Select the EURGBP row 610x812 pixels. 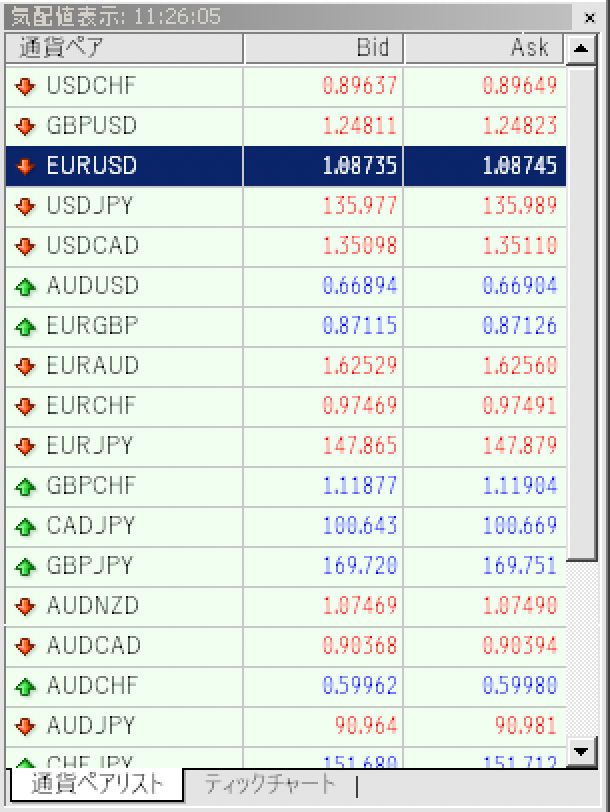[x=92, y=326]
